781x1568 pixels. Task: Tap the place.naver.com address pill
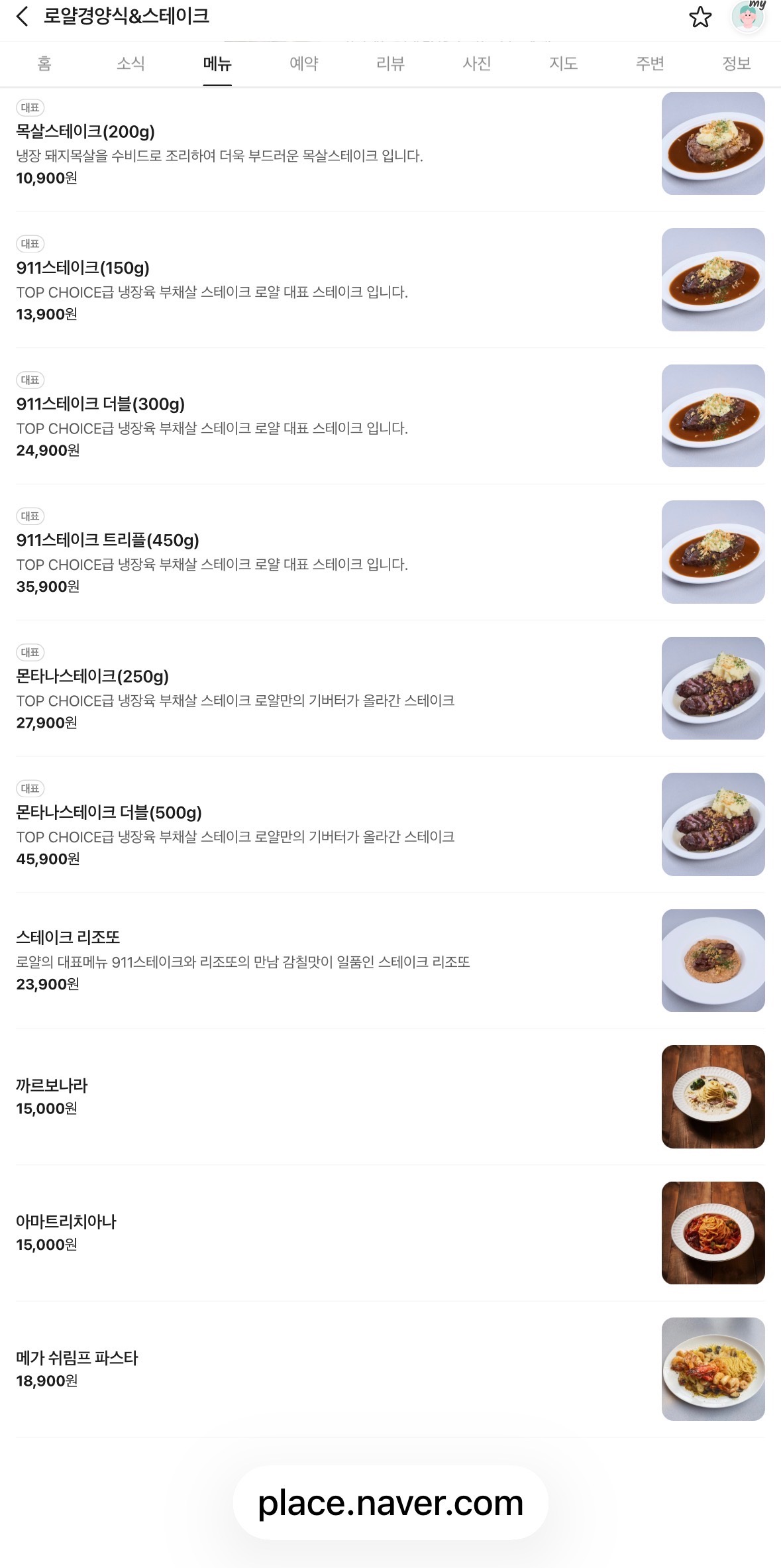click(390, 1503)
